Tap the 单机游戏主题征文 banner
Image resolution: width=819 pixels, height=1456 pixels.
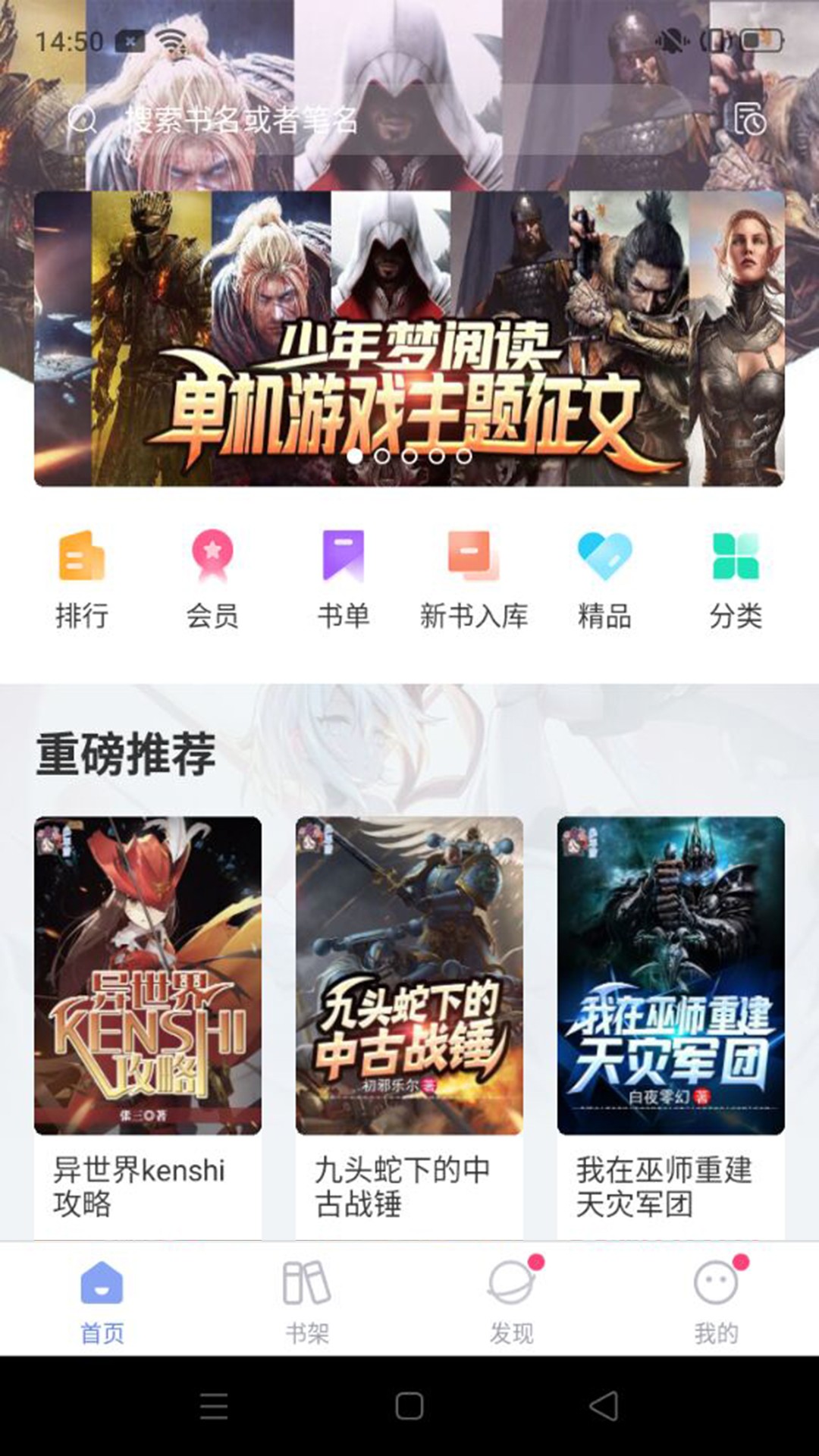tap(409, 337)
